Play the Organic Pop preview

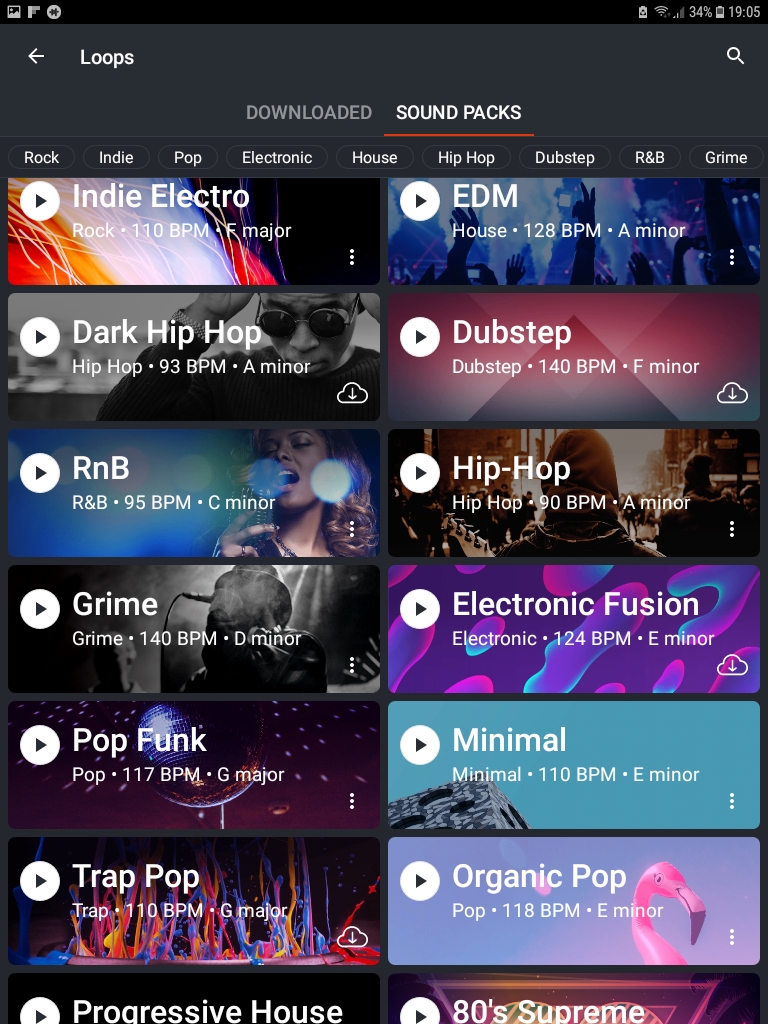point(420,881)
